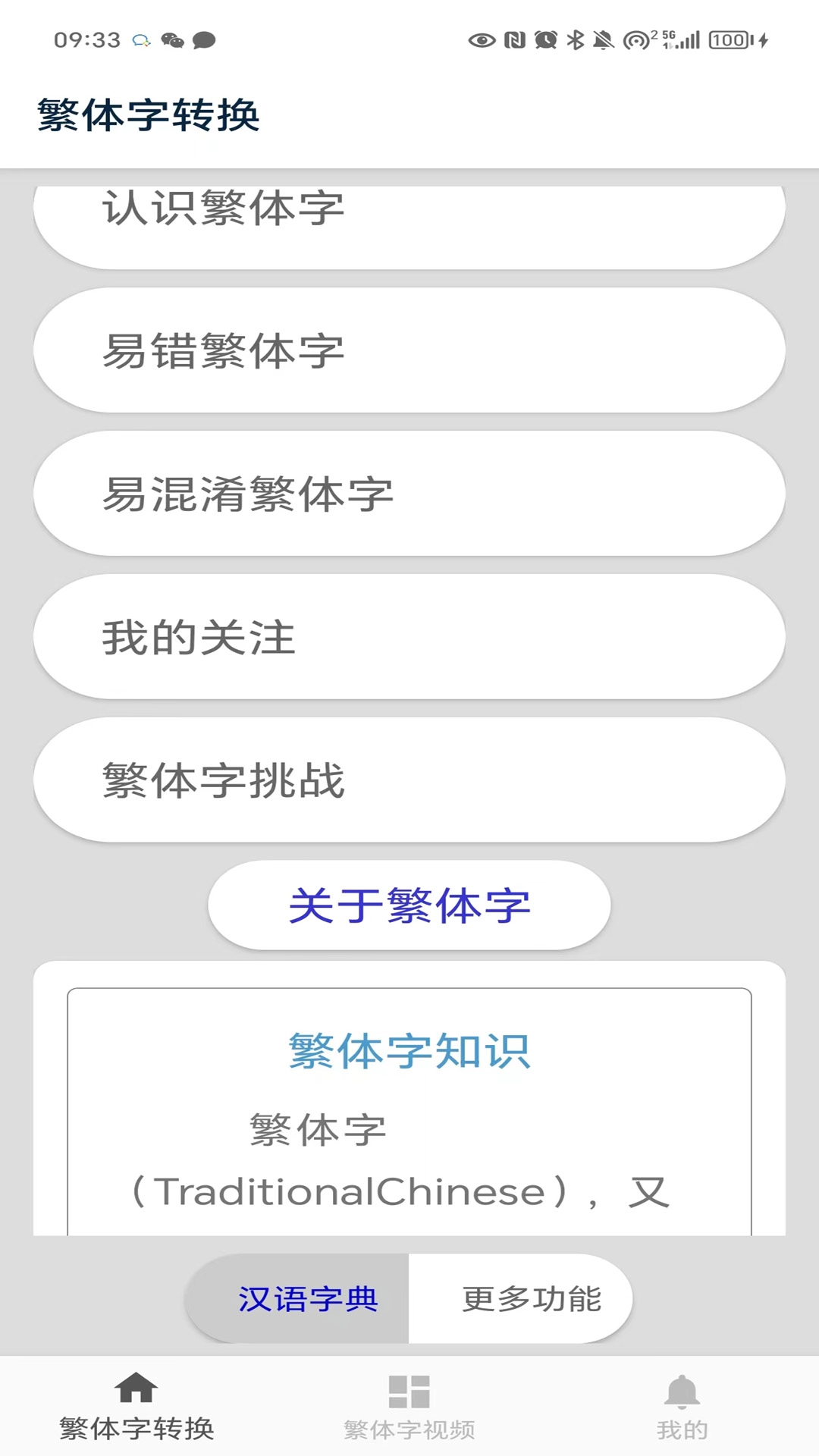
Task: Tap the muted notification icon in status bar
Action: click(602, 39)
